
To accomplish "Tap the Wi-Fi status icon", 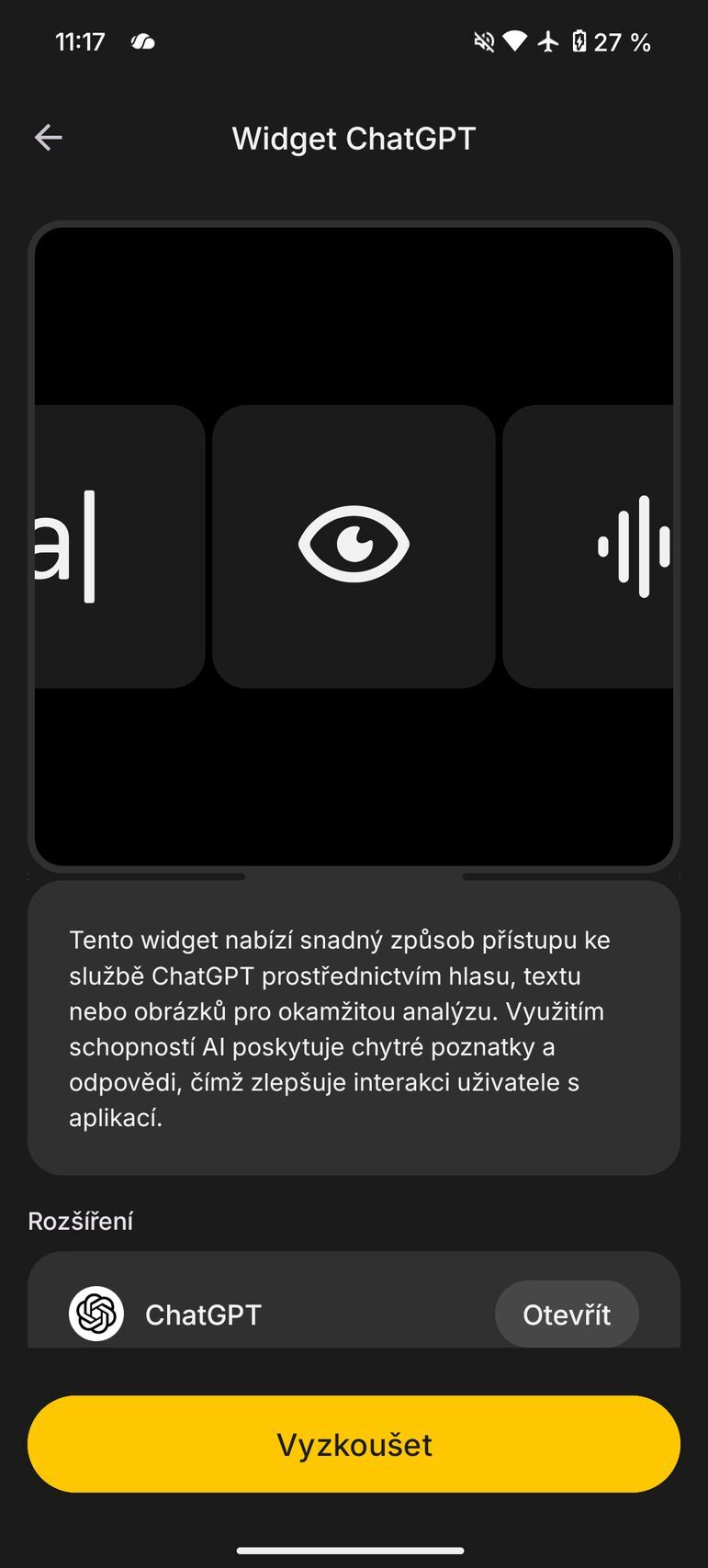I will 514,41.
